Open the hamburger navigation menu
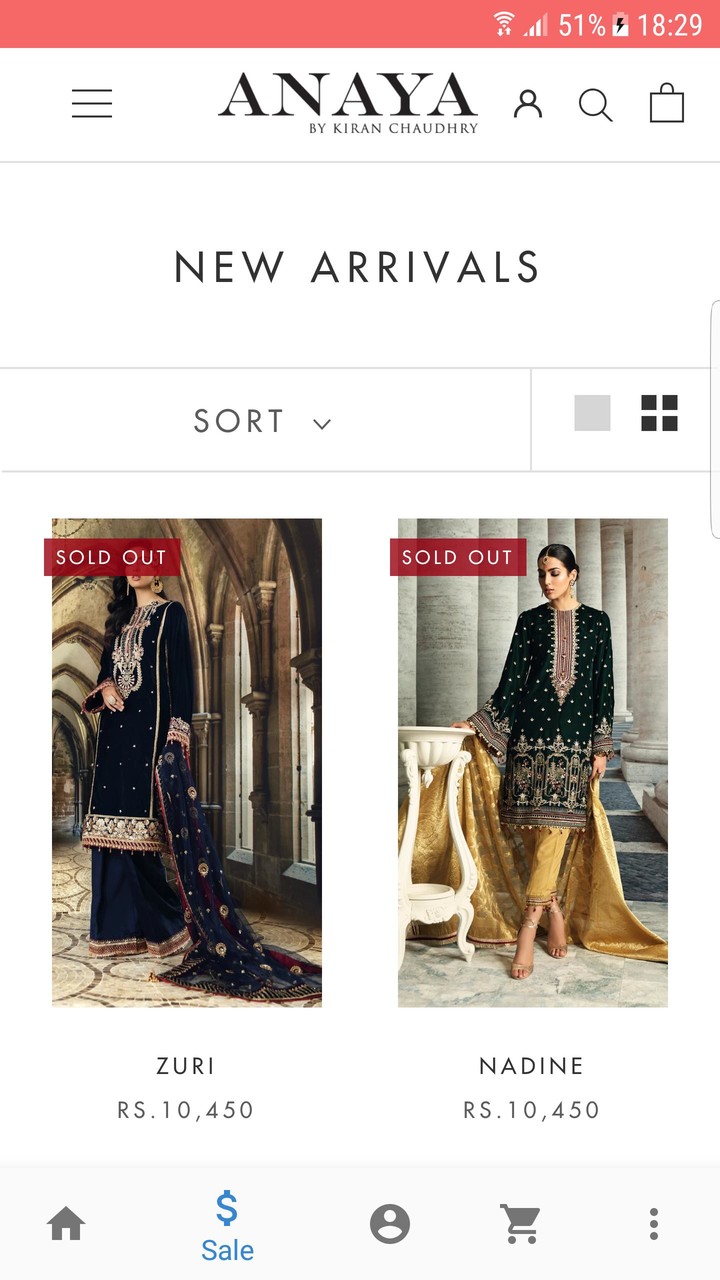Screen dimensions: 720x1280 coord(92,103)
